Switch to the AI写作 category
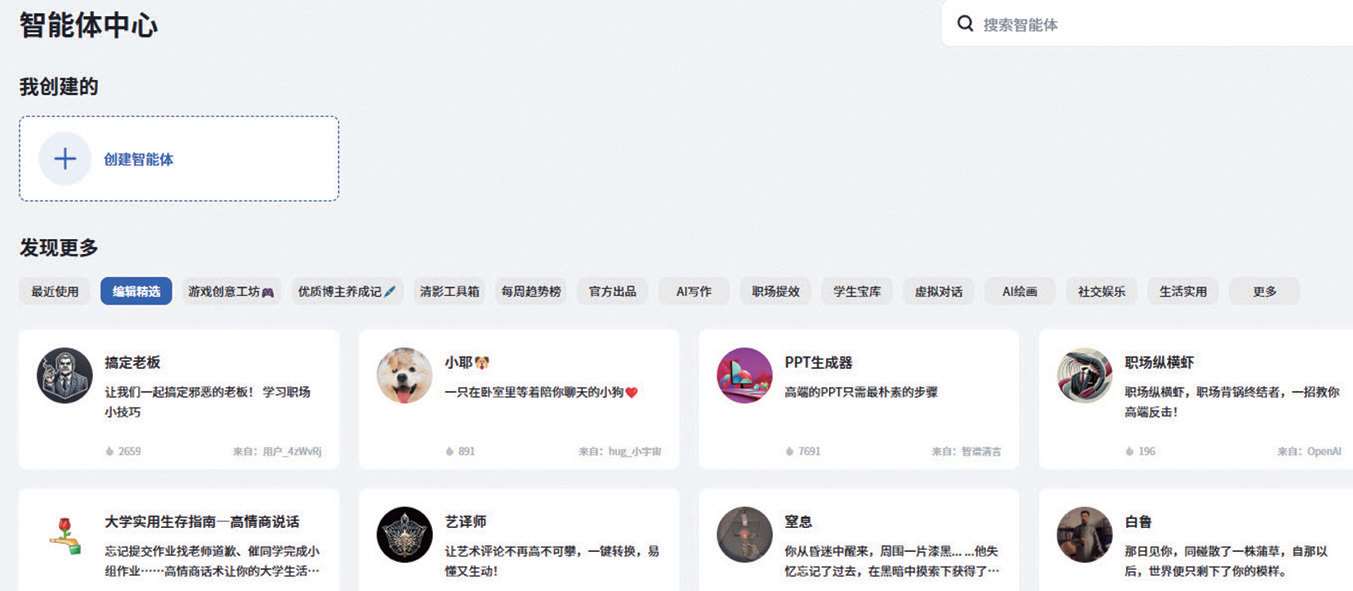 point(694,292)
